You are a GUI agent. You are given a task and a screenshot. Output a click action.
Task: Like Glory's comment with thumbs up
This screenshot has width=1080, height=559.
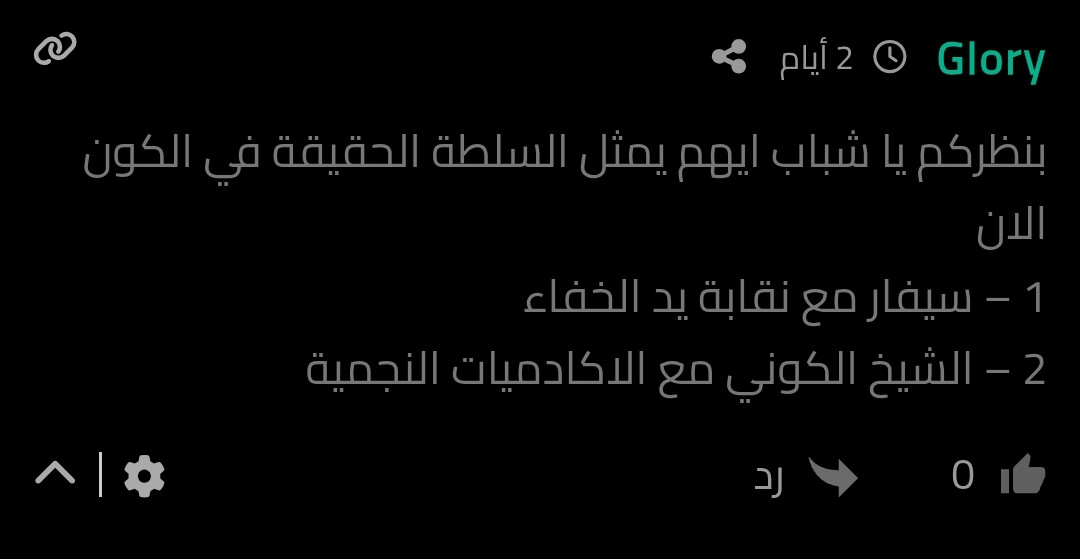coord(1022,476)
